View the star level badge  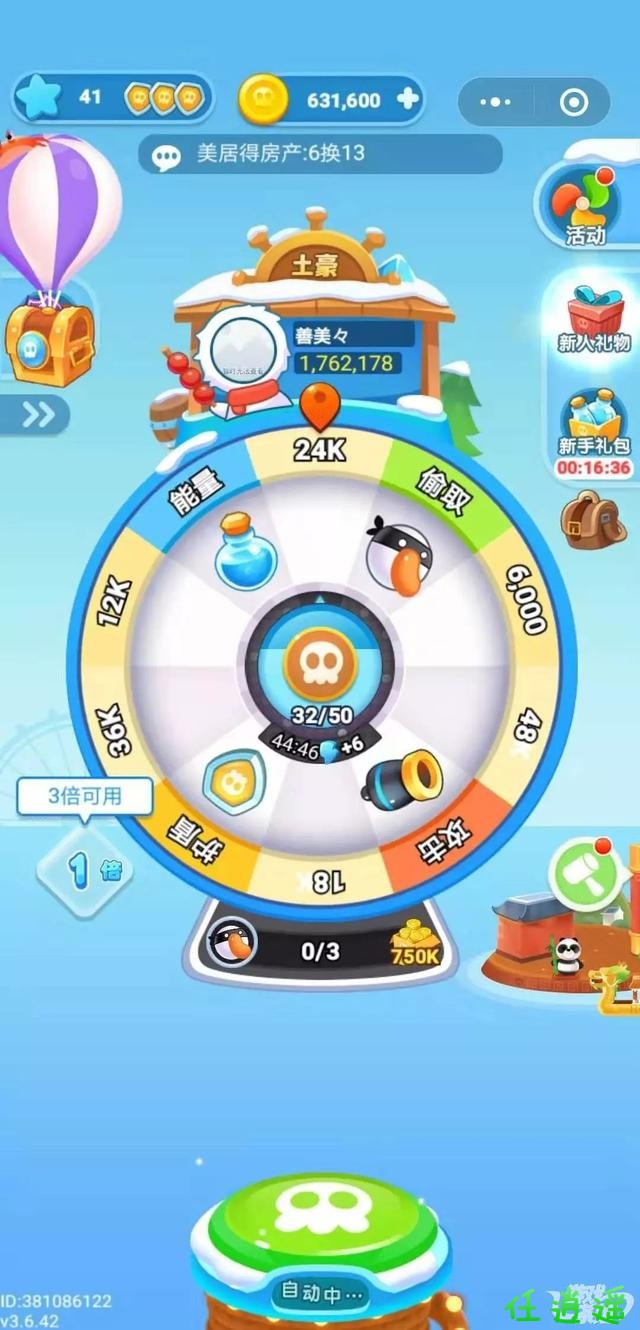click(x=40, y=98)
